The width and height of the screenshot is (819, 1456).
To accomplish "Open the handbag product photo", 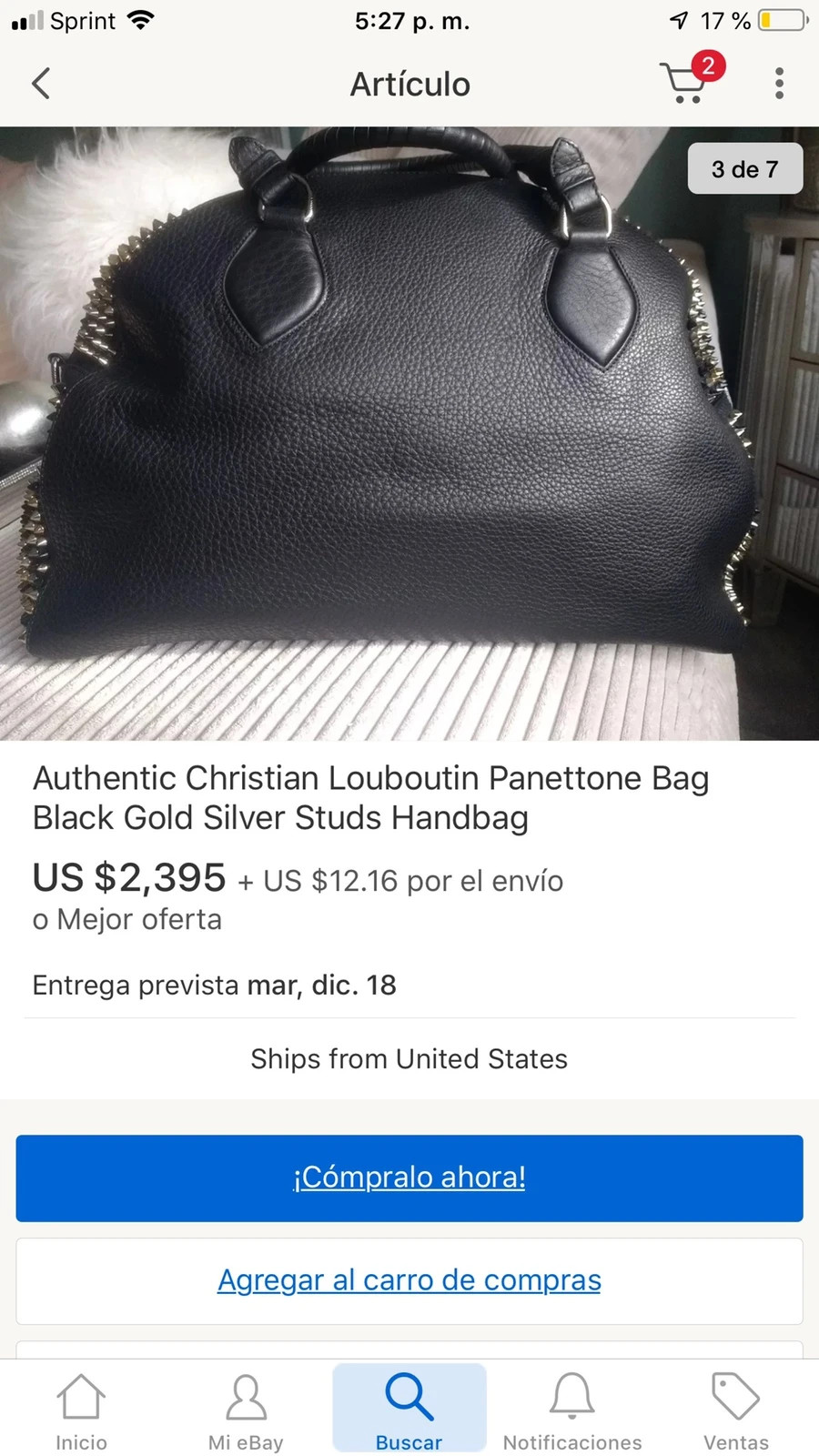I will pyautogui.click(x=409, y=433).
